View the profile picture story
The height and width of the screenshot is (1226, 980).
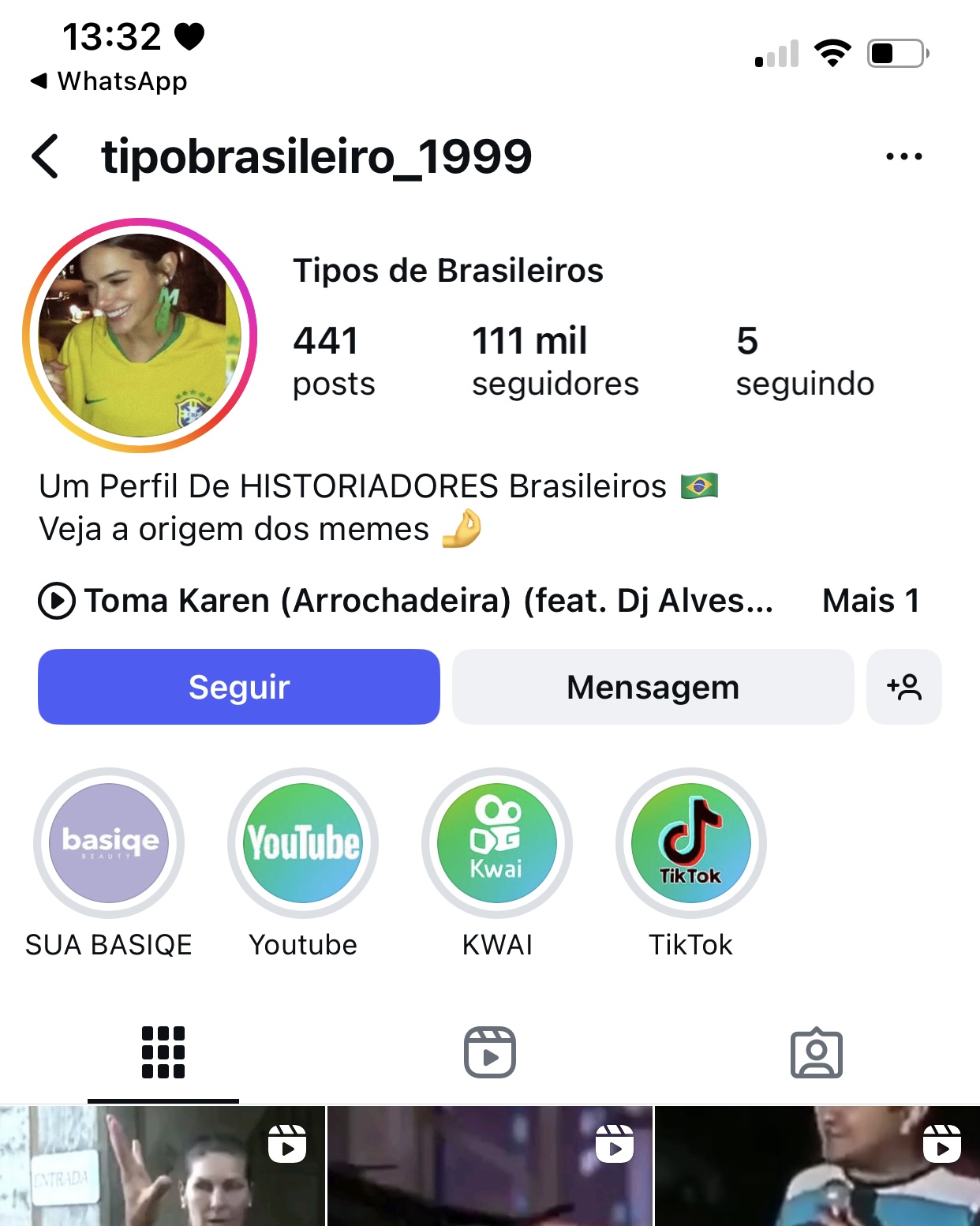pos(140,336)
